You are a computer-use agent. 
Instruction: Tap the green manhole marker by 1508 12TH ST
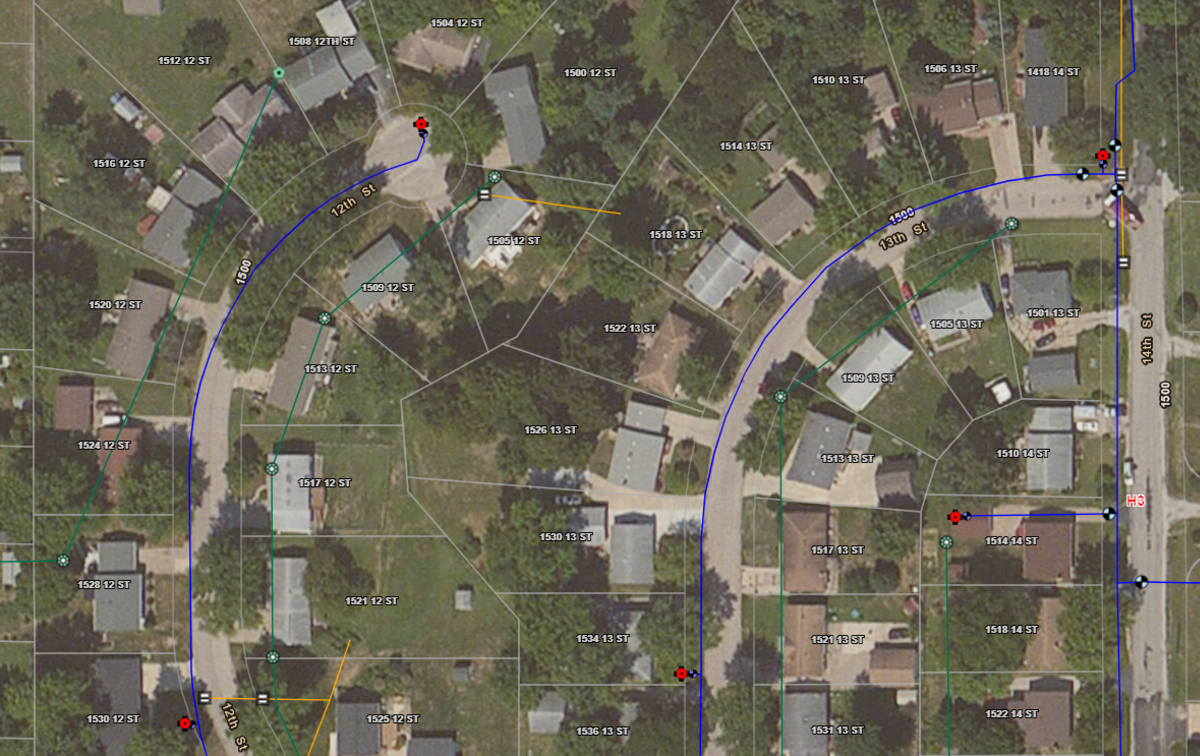[x=279, y=73]
